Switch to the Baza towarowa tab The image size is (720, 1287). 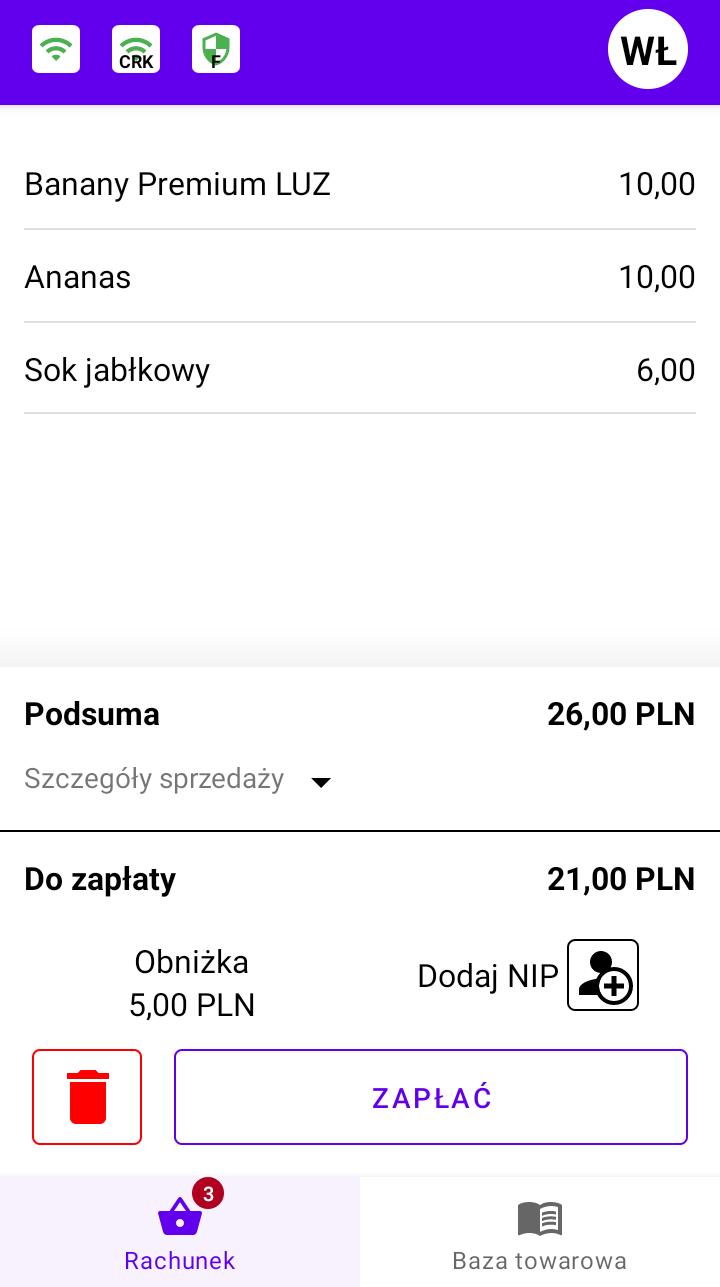click(x=540, y=1232)
